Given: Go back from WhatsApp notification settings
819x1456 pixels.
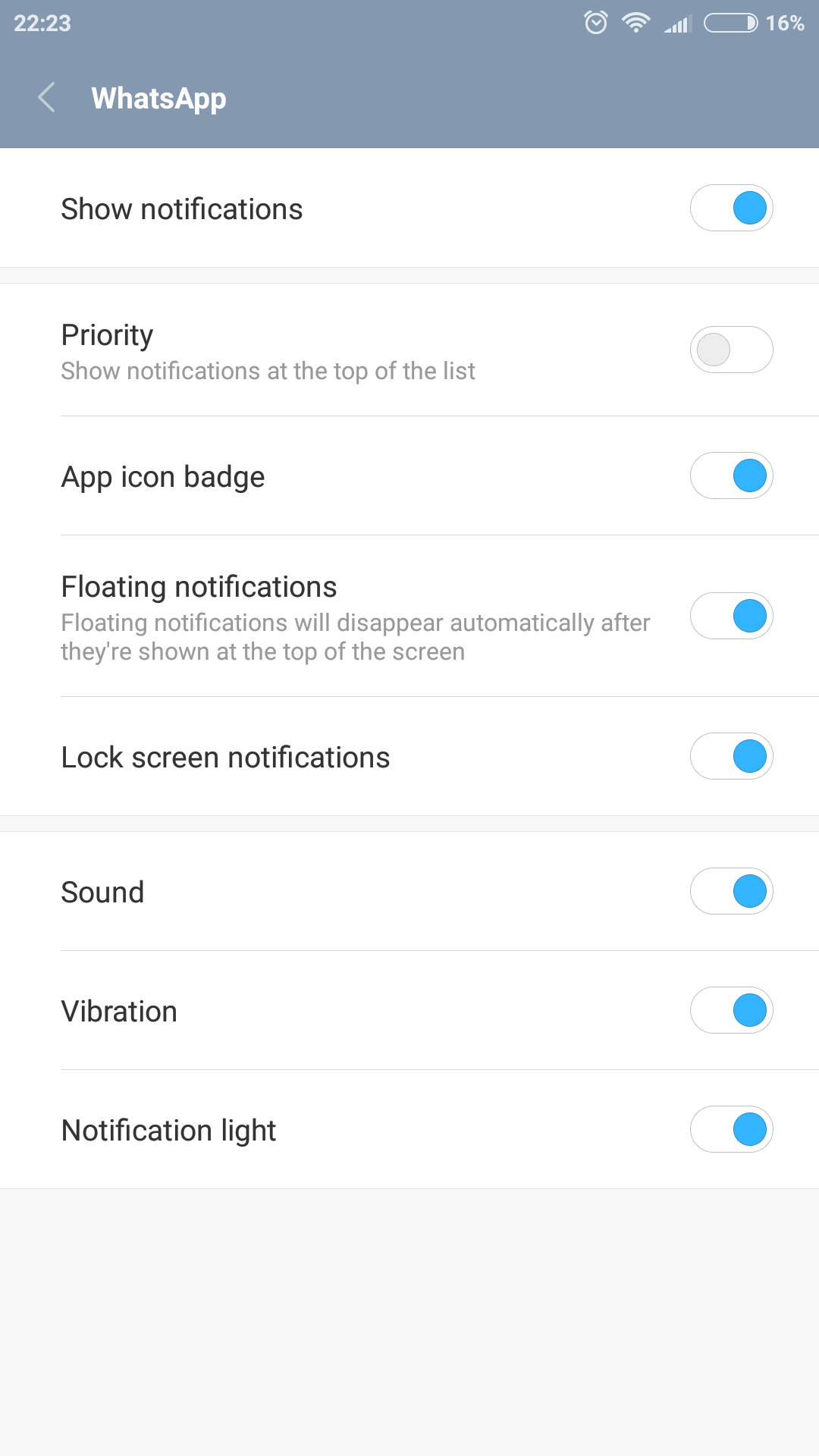Looking at the screenshot, I should point(47,98).
